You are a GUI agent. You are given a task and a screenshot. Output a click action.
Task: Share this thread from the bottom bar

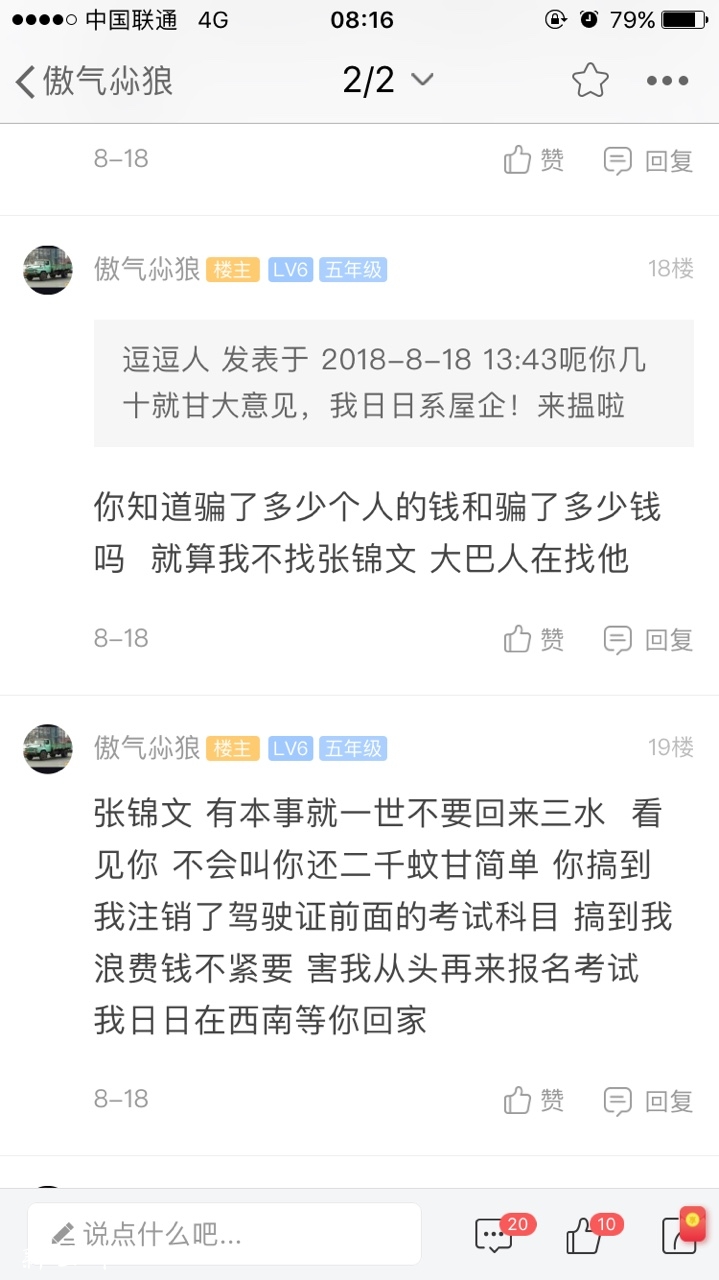click(681, 1236)
